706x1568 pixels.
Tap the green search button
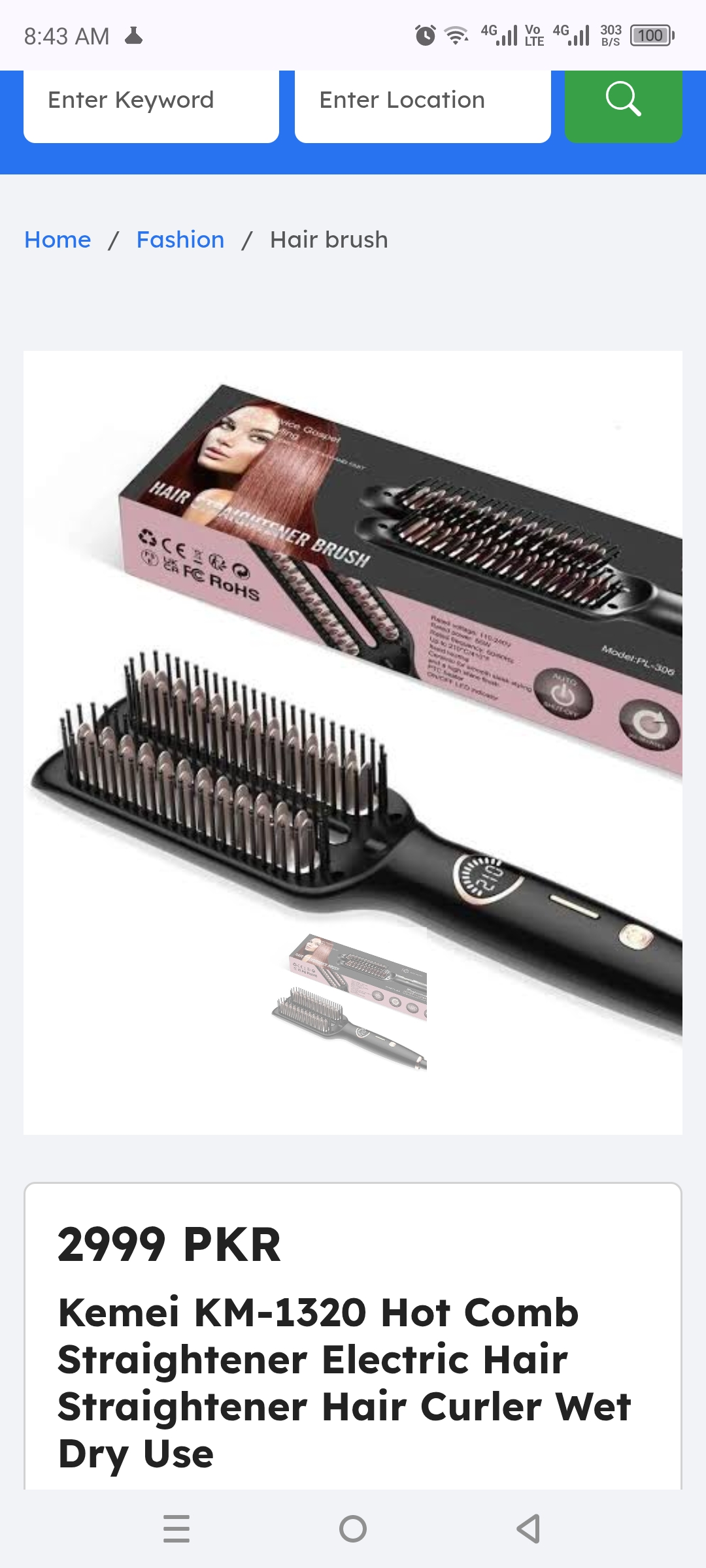coord(623,104)
